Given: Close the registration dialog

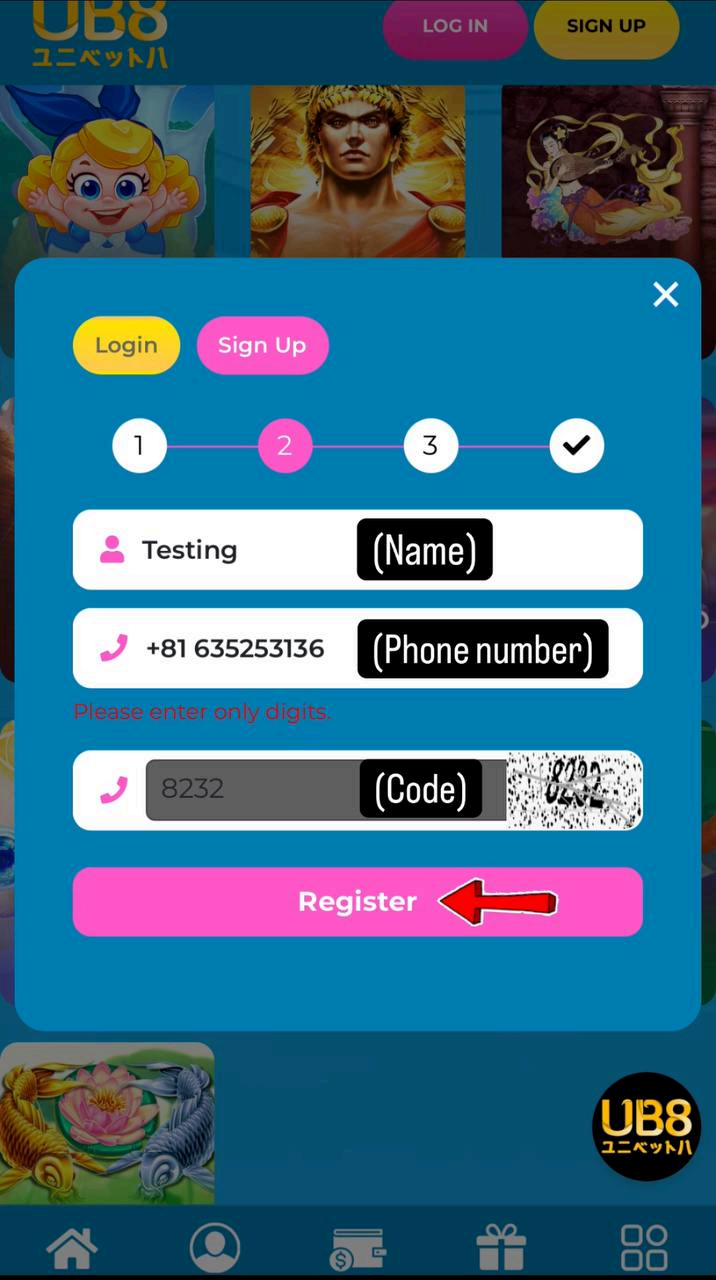Looking at the screenshot, I should tap(665, 294).
